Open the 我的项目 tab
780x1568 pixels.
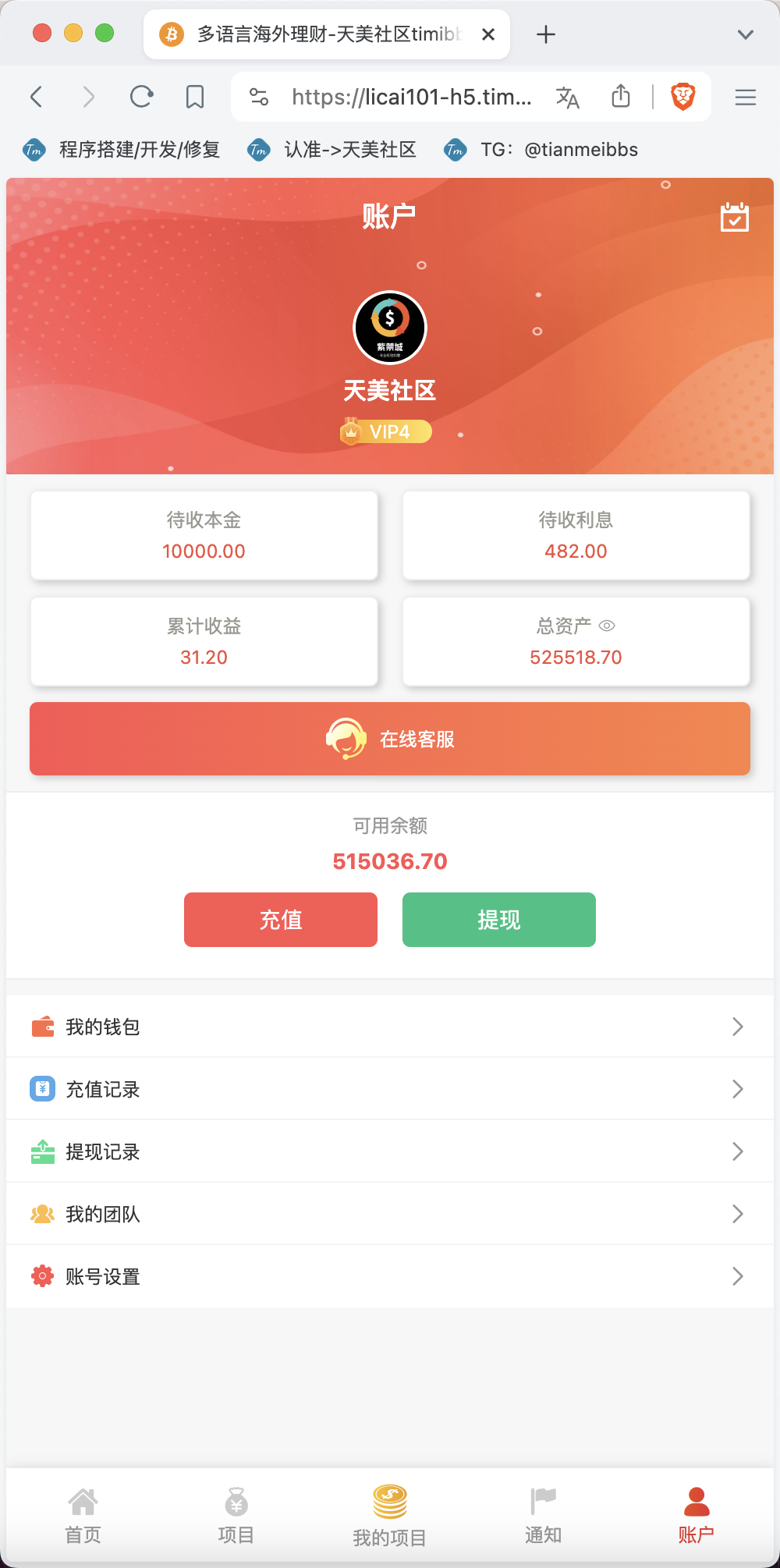coord(389,1515)
